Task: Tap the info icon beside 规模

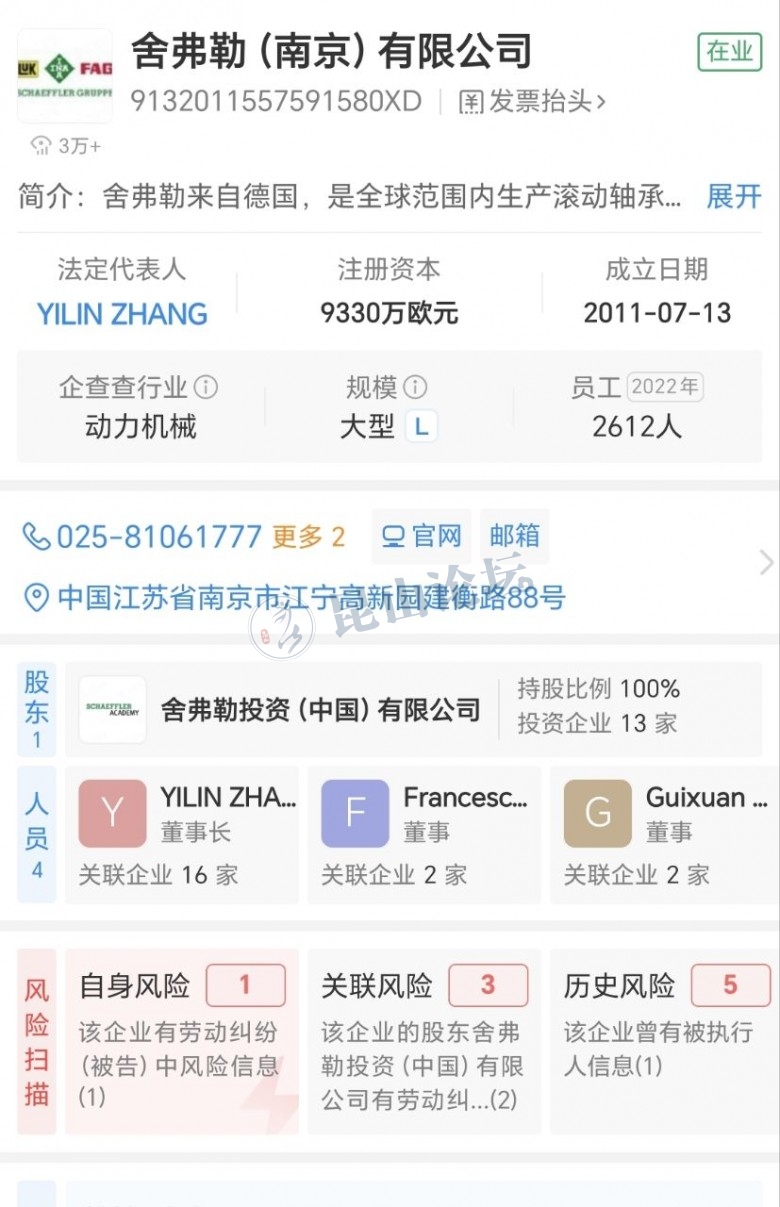Action: (x=415, y=387)
